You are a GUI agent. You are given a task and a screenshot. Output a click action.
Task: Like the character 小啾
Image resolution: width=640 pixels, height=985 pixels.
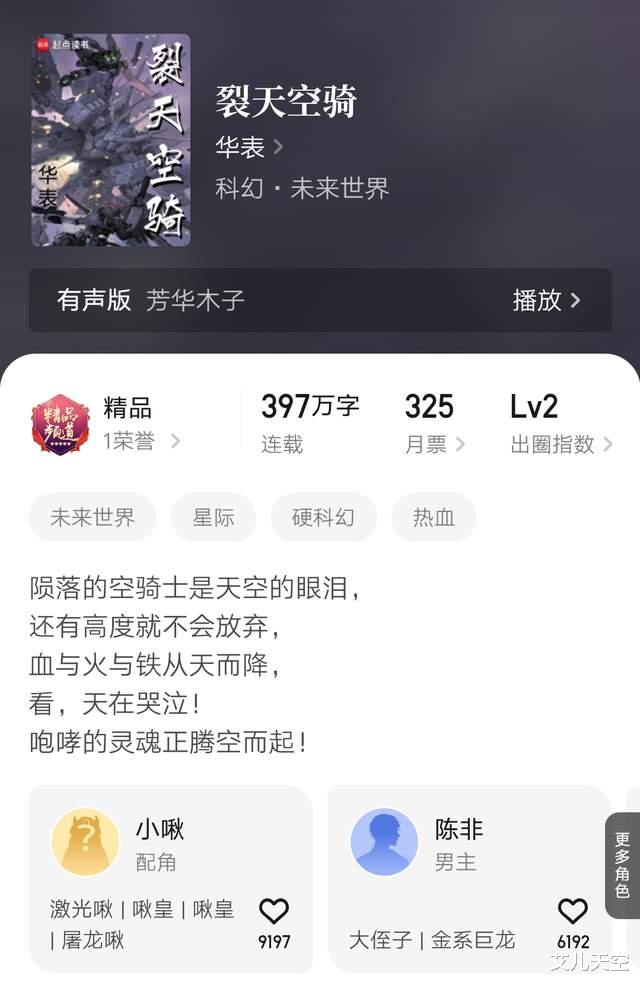tap(273, 912)
